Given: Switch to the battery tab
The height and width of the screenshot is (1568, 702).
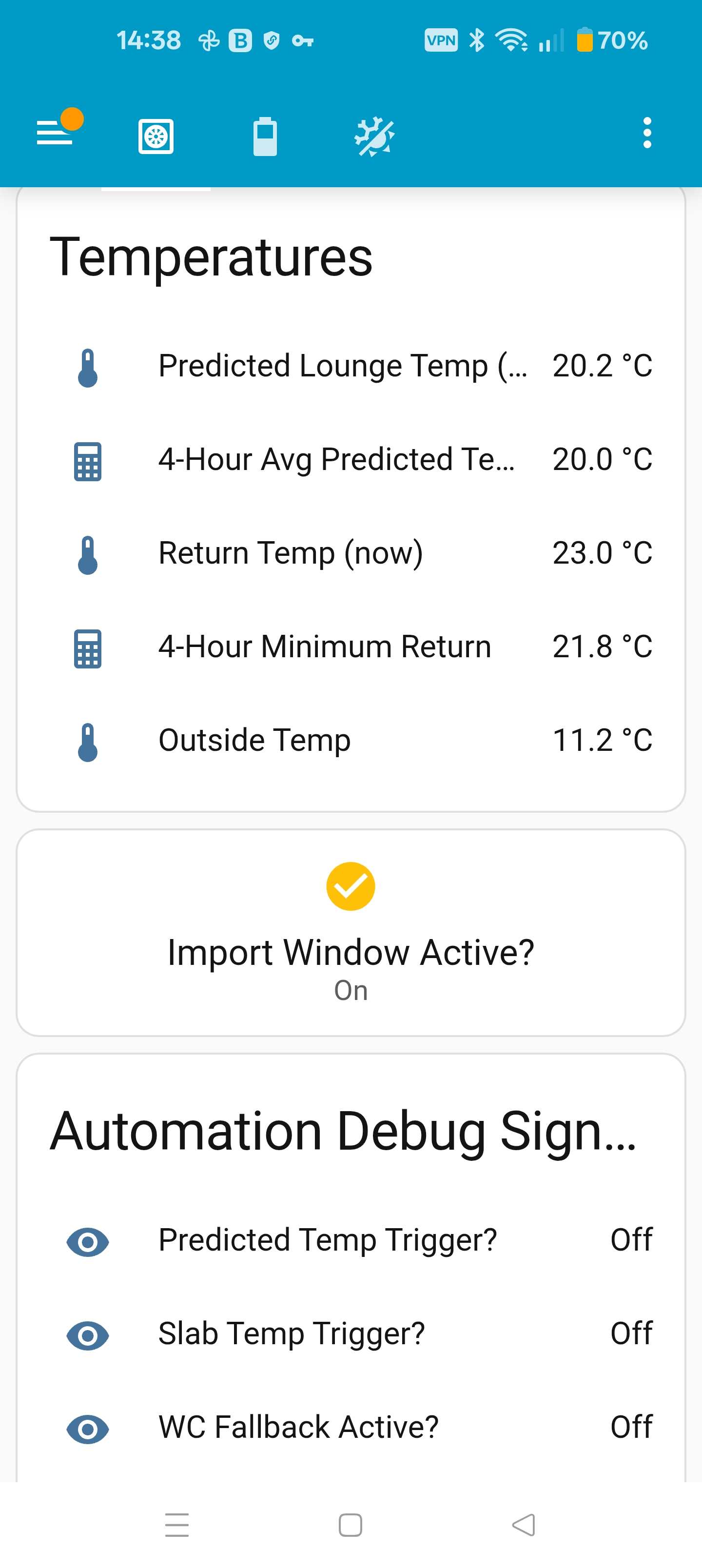Looking at the screenshot, I should tap(265, 137).
